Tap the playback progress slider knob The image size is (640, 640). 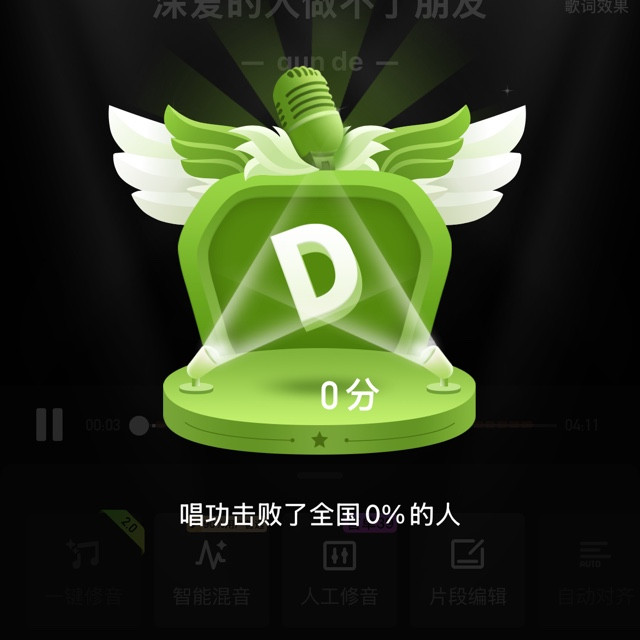click(139, 425)
